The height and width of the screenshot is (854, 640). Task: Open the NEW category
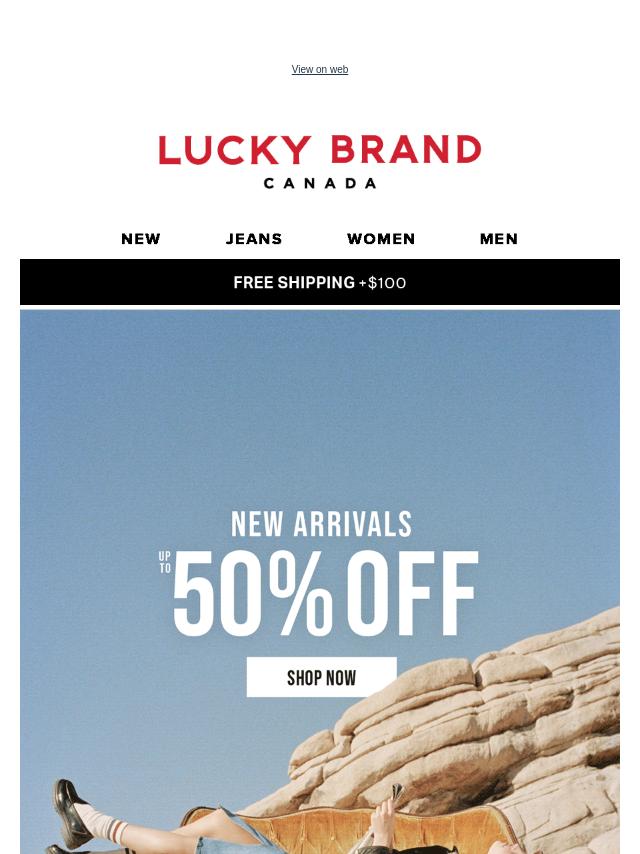pos(141,239)
